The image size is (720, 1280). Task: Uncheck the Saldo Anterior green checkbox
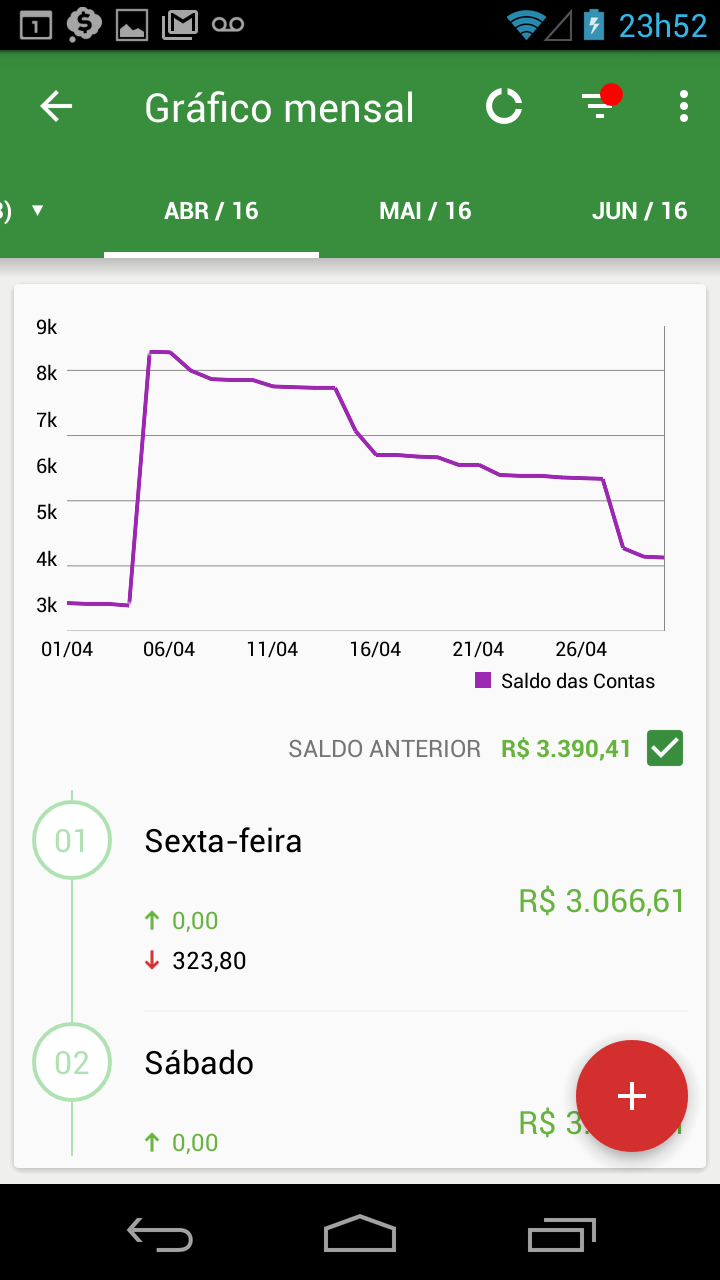pos(664,748)
